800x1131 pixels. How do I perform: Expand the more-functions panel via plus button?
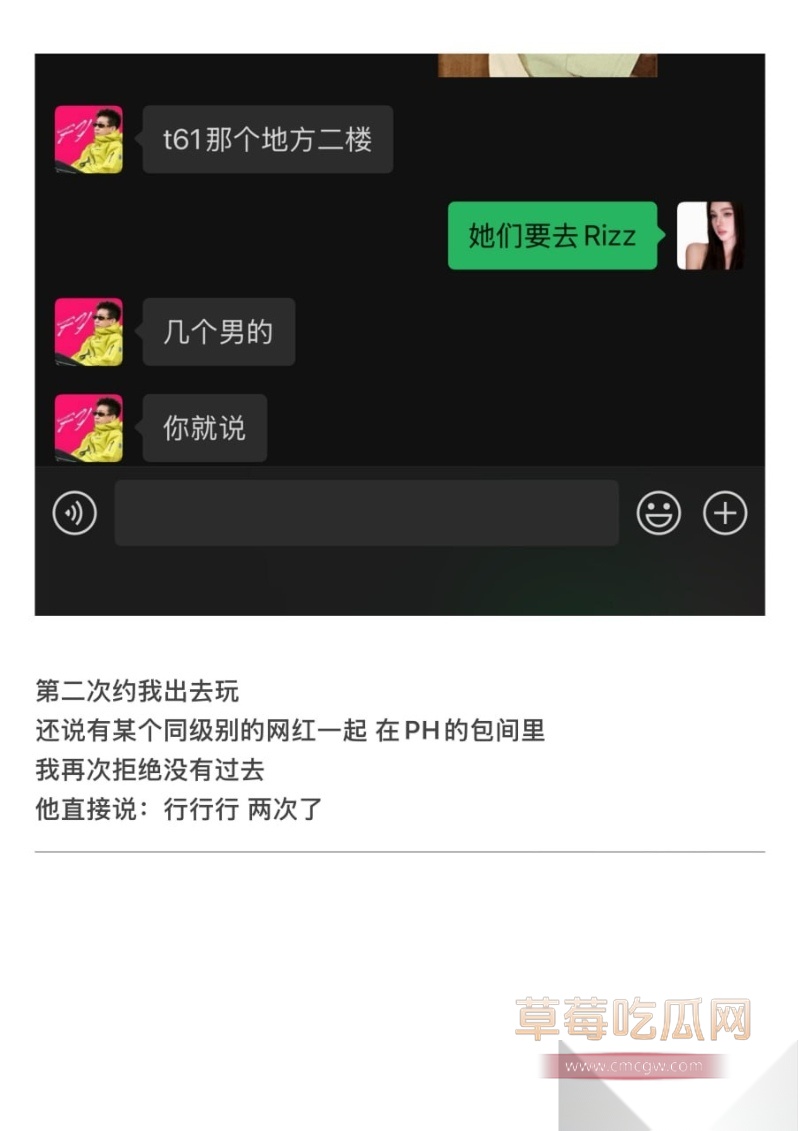[x=724, y=512]
